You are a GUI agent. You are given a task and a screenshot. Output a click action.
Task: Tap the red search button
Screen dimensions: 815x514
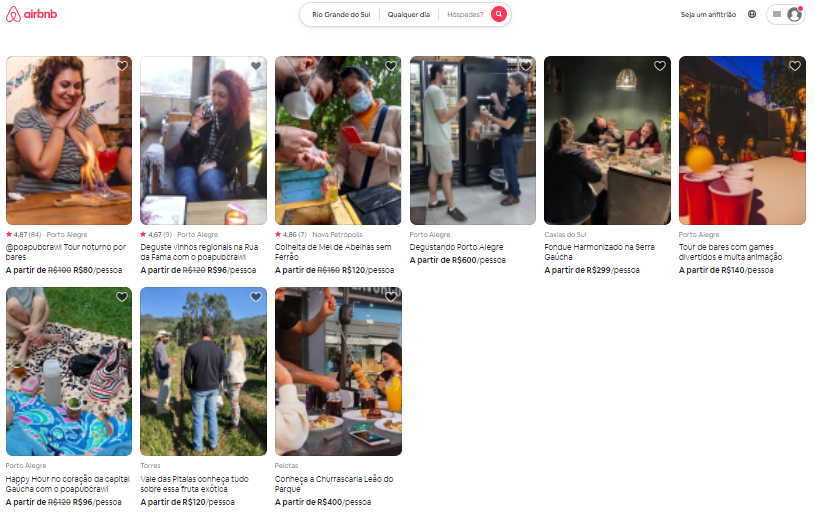click(x=498, y=14)
